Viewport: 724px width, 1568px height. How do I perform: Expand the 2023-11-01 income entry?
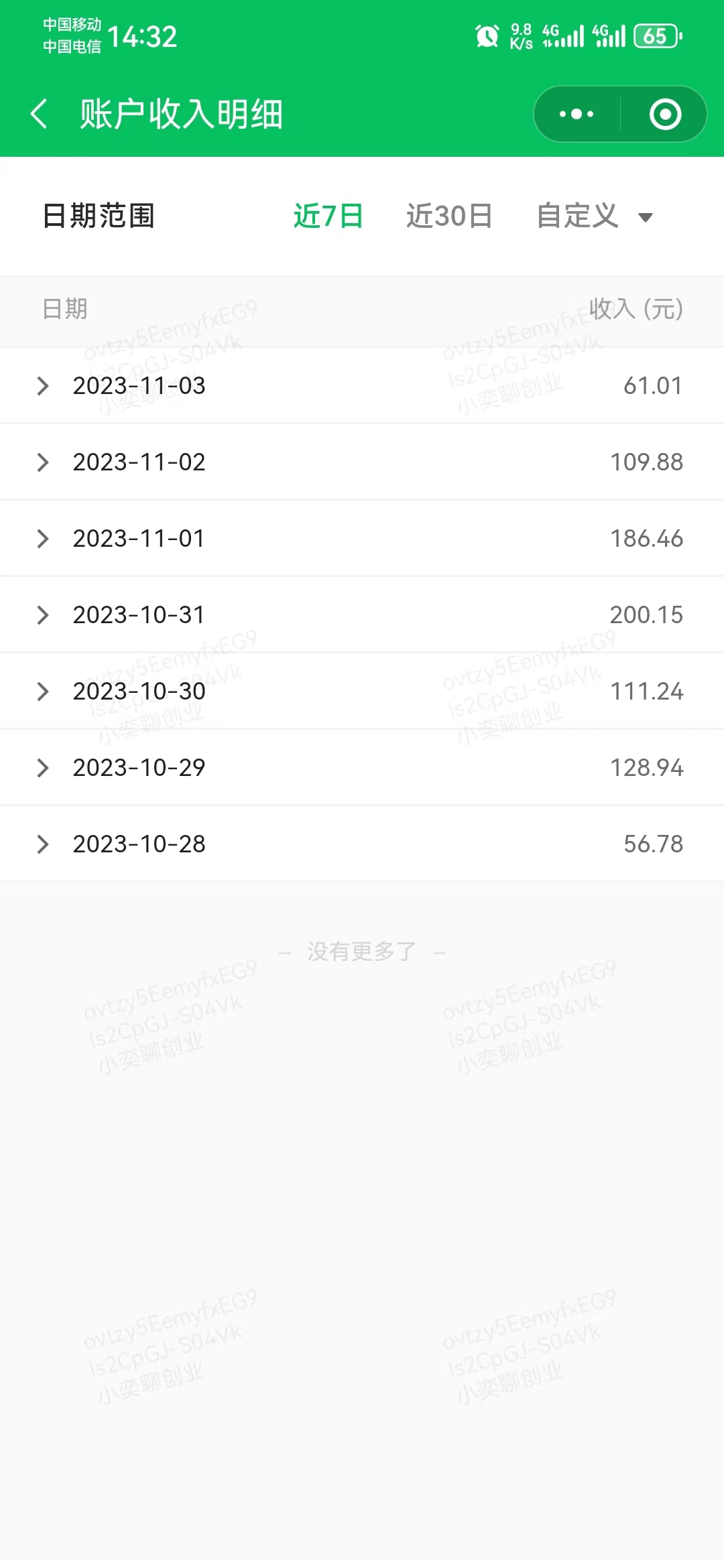[x=362, y=539]
